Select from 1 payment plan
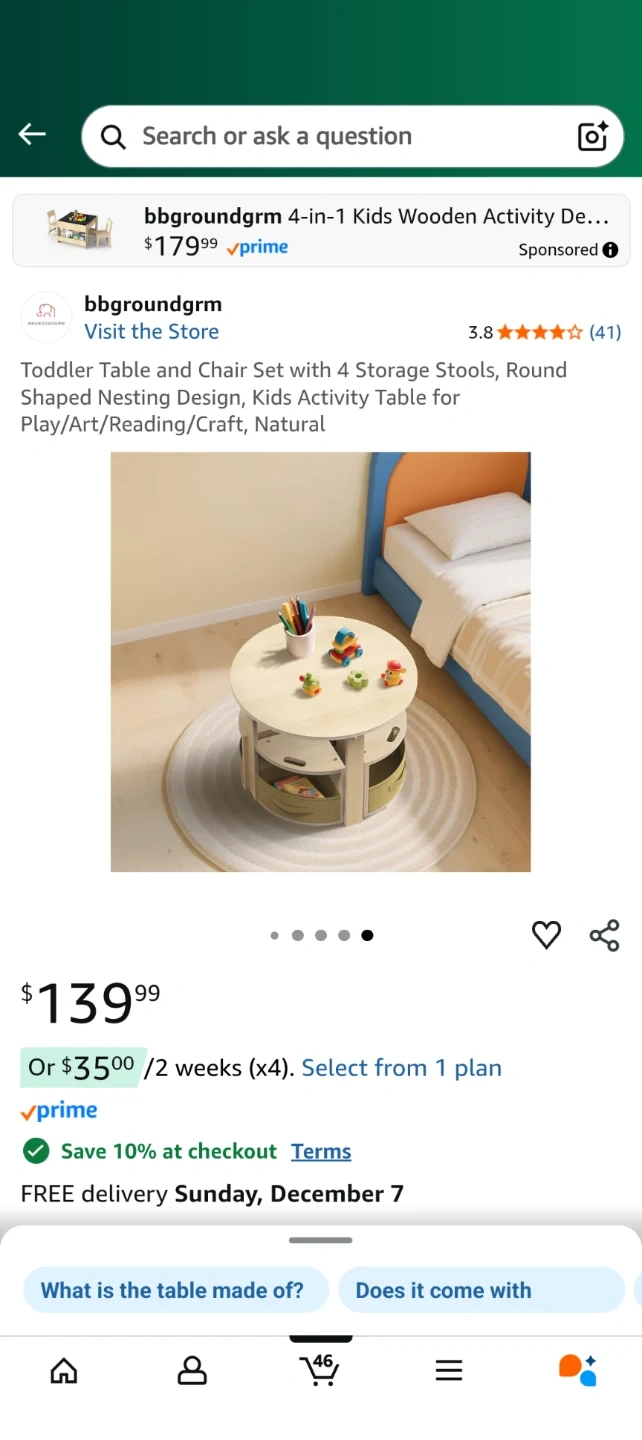Viewport: 642px width, 1440px height. (x=401, y=1068)
